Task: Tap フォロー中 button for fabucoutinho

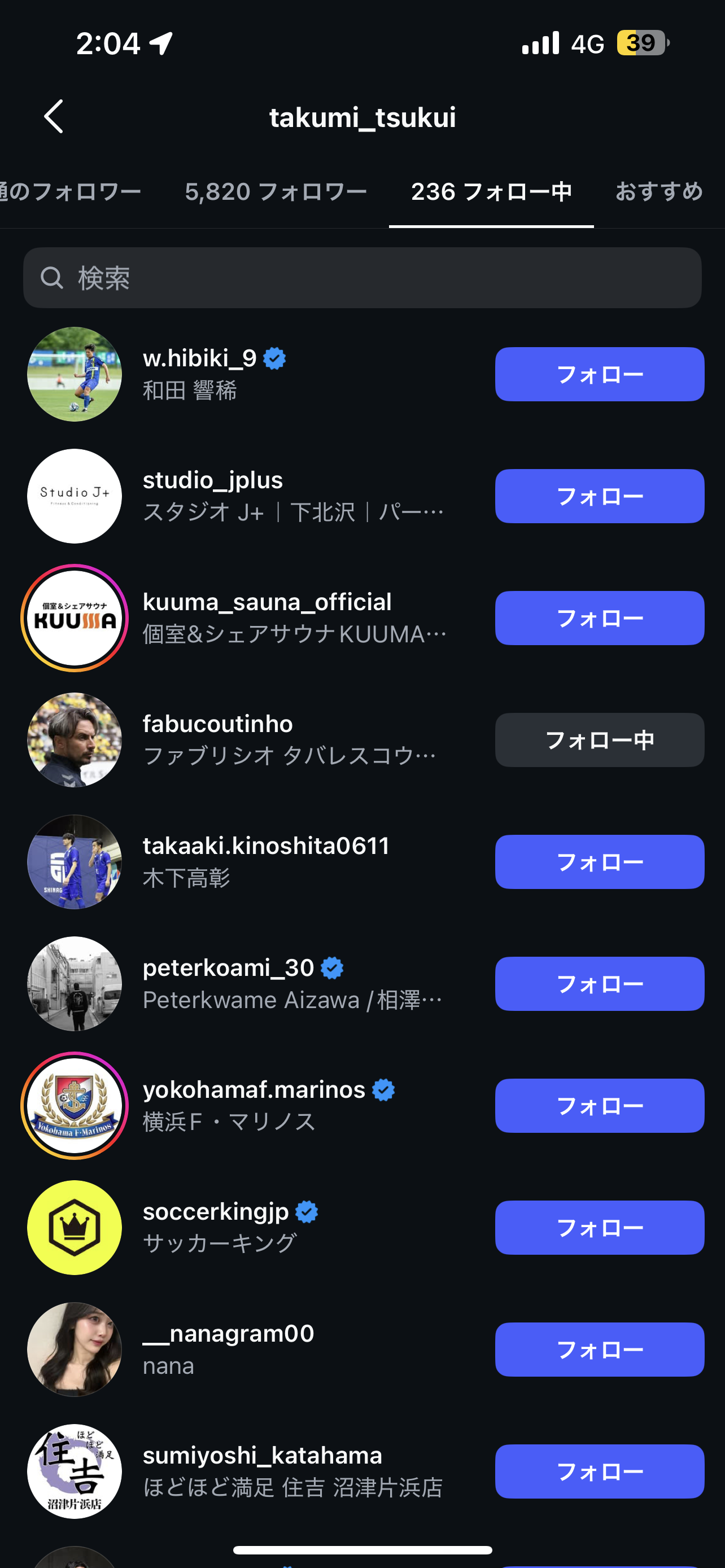Action: [x=599, y=739]
